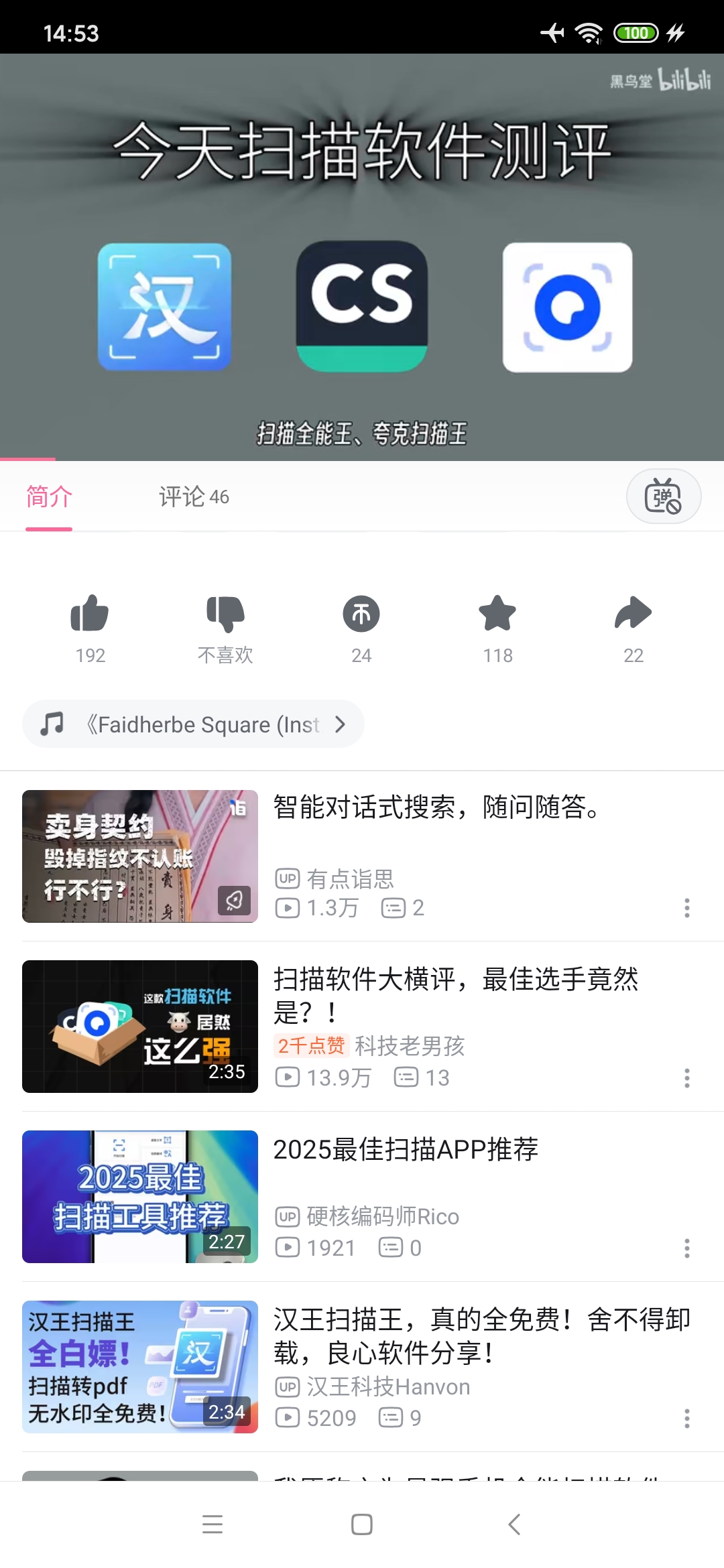This screenshot has width=724, height=1568.
Task: Open more options on 2025最佳扫描APP推荐 video
Action: [x=688, y=1248]
